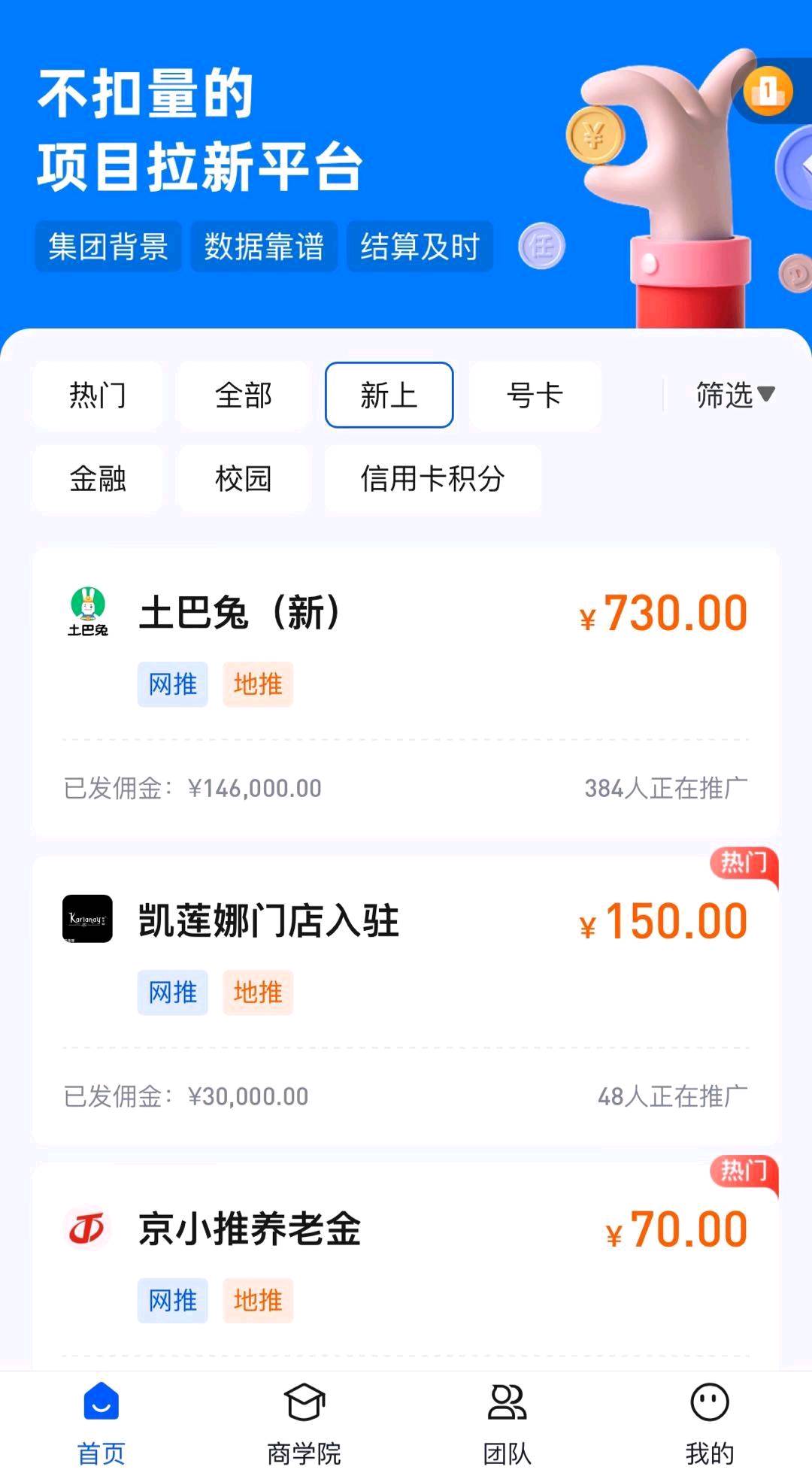Screen dimensions: 812x1482
Task: Filter by the 金融 category
Action: click(97, 478)
